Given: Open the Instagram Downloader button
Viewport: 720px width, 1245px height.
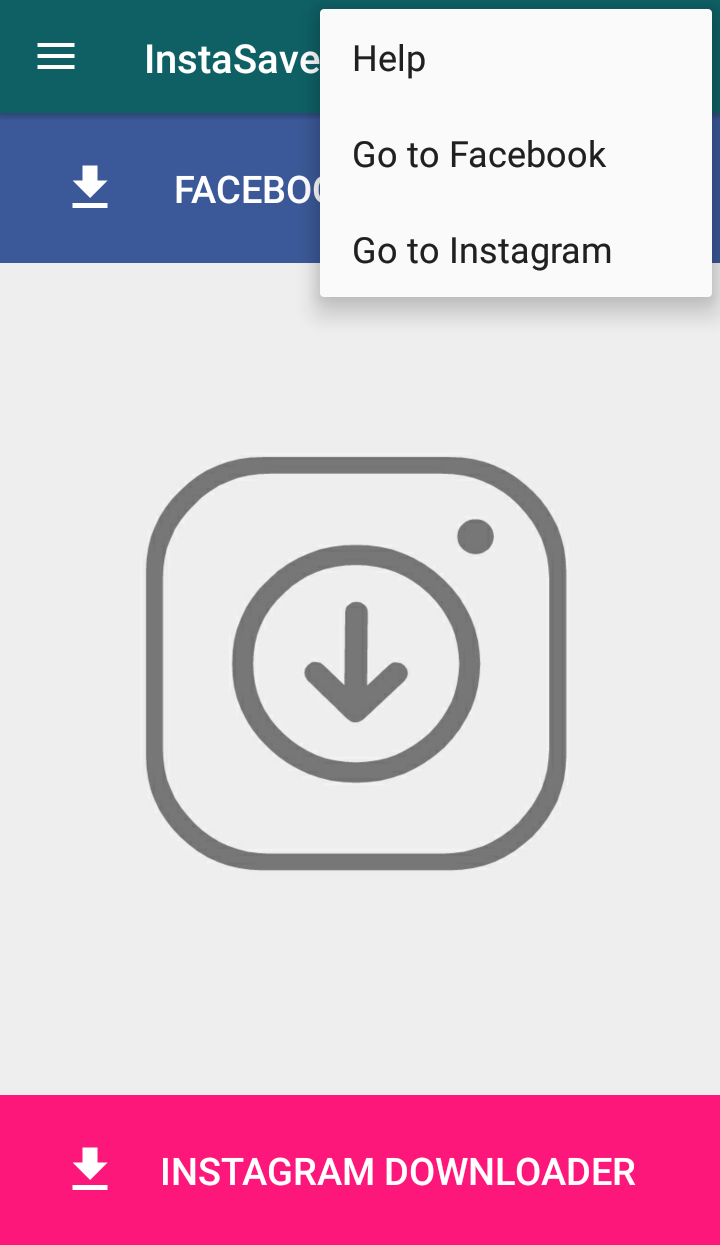Looking at the screenshot, I should (x=360, y=1170).
